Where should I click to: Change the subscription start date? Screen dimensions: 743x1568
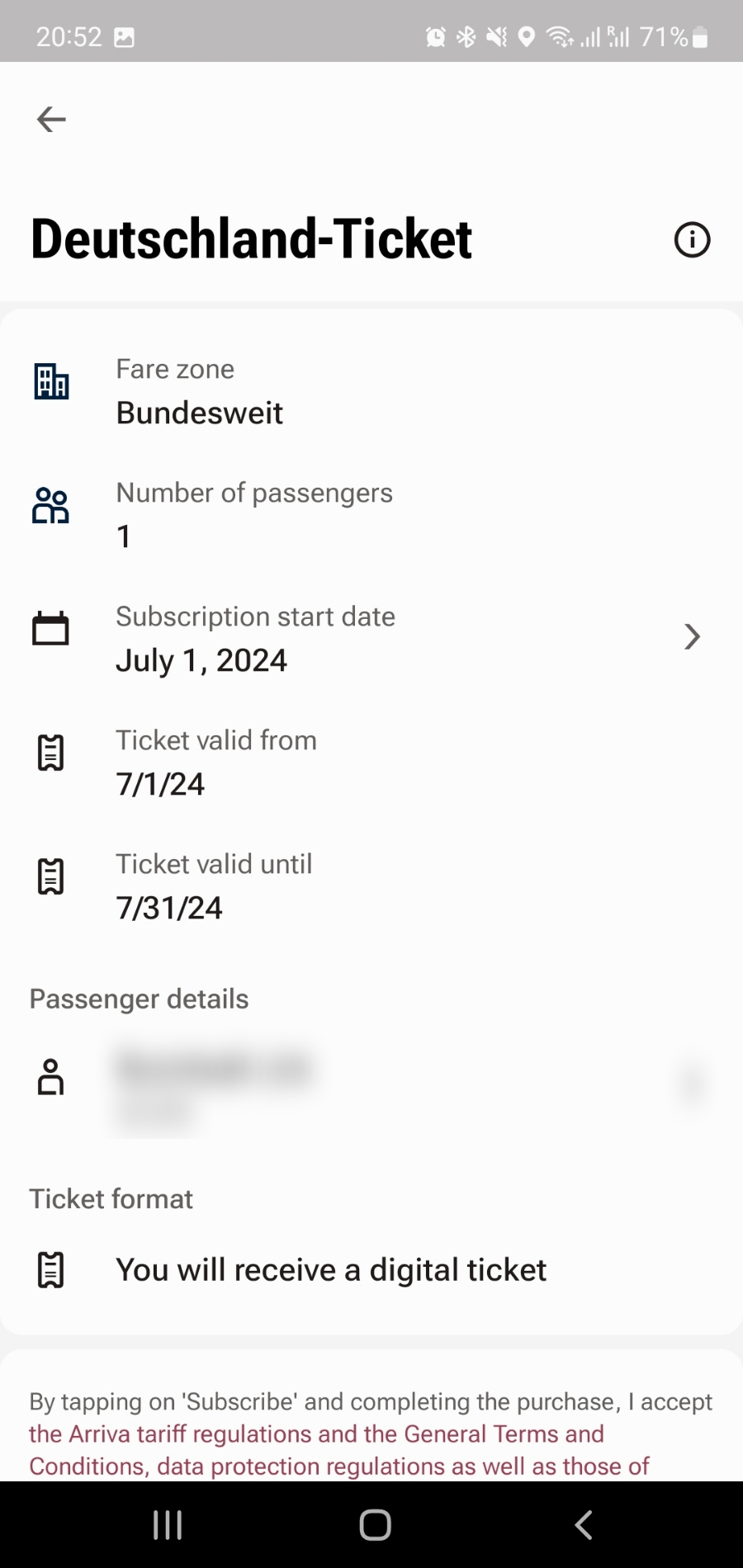coord(371,638)
